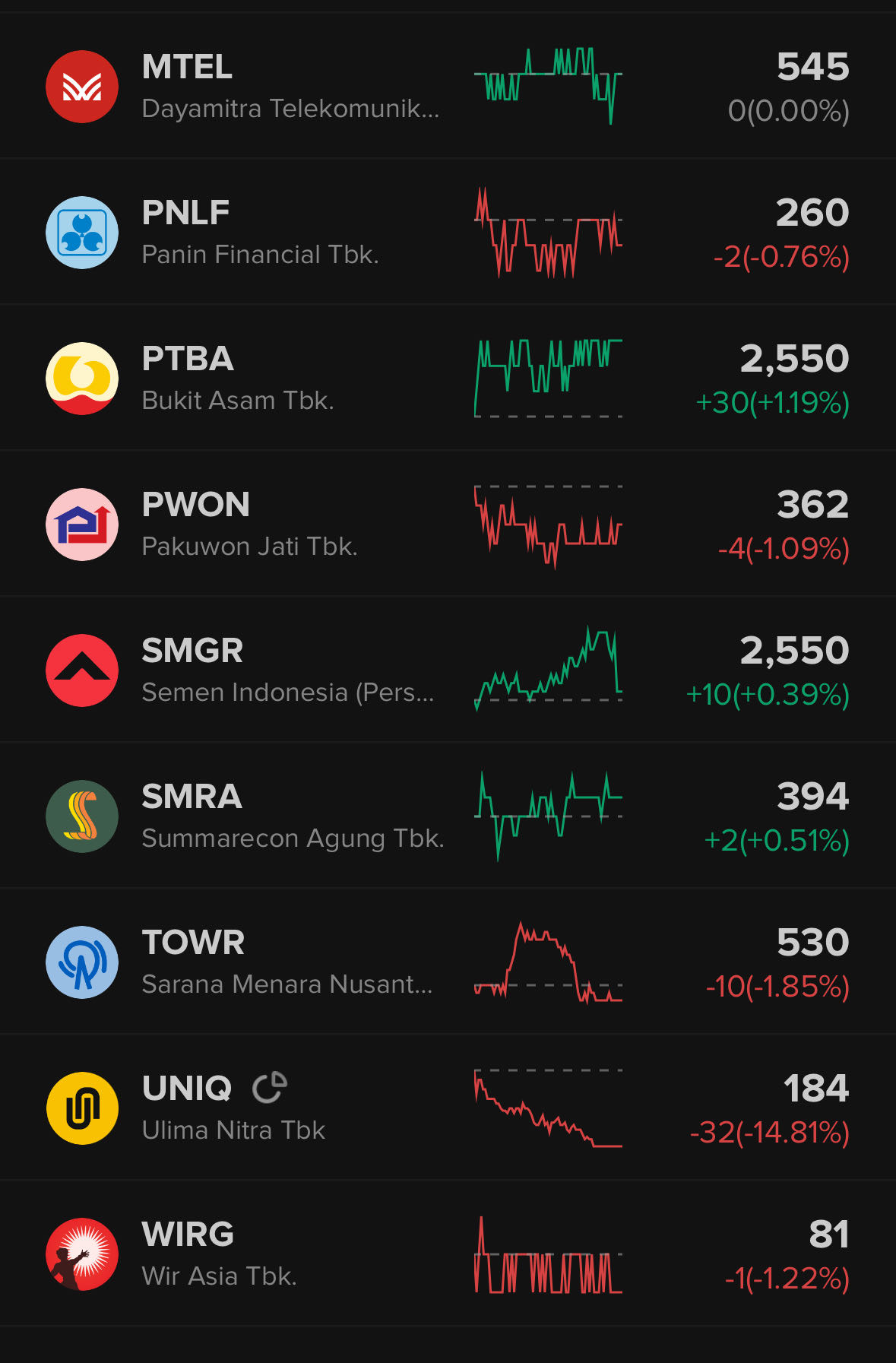Open the MTEL Dayamitra Telekomunikasi stock row

pyautogui.click(x=289, y=87)
